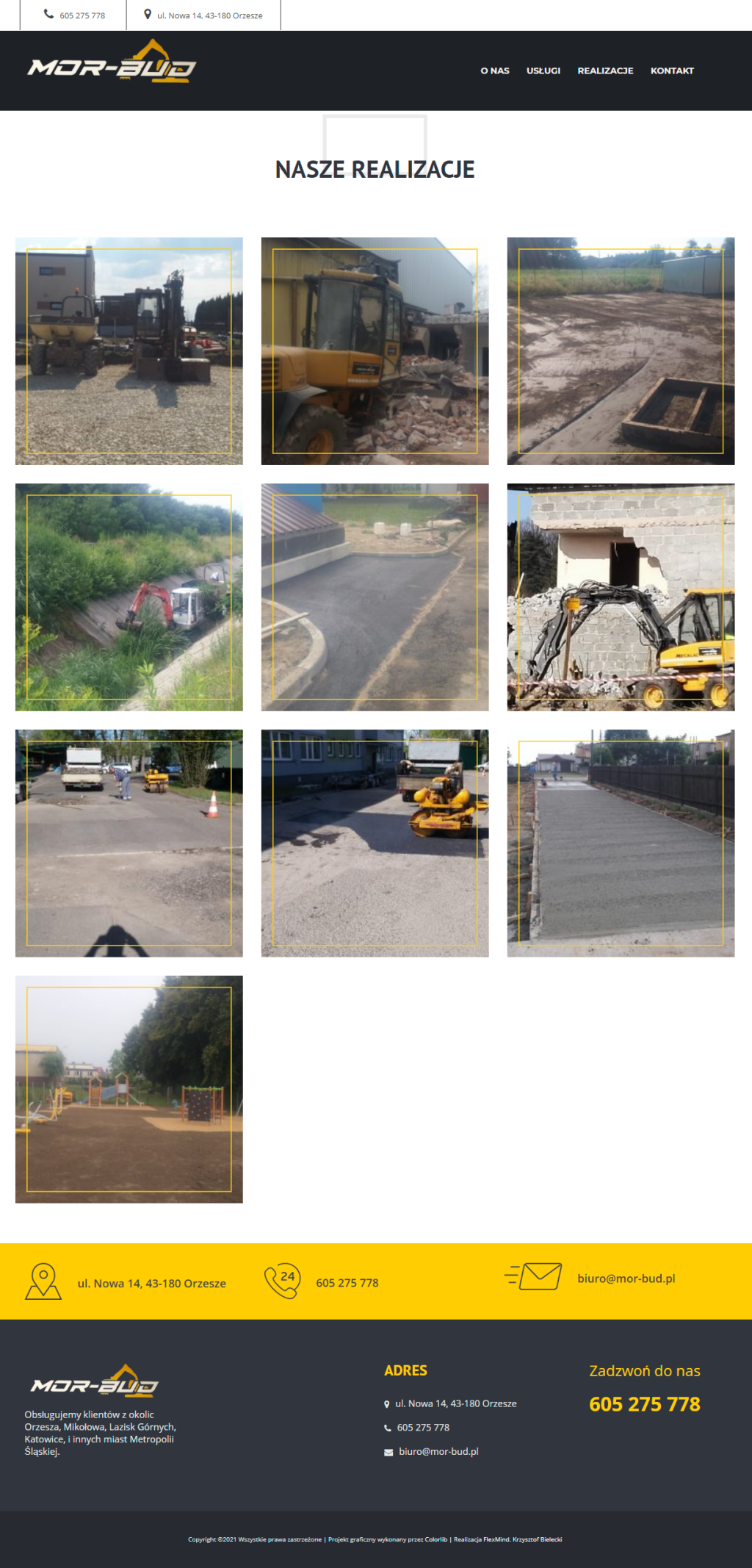The height and width of the screenshot is (1568, 752).
Task: Open photo of dumper and excavator on gravel
Action: [x=129, y=350]
